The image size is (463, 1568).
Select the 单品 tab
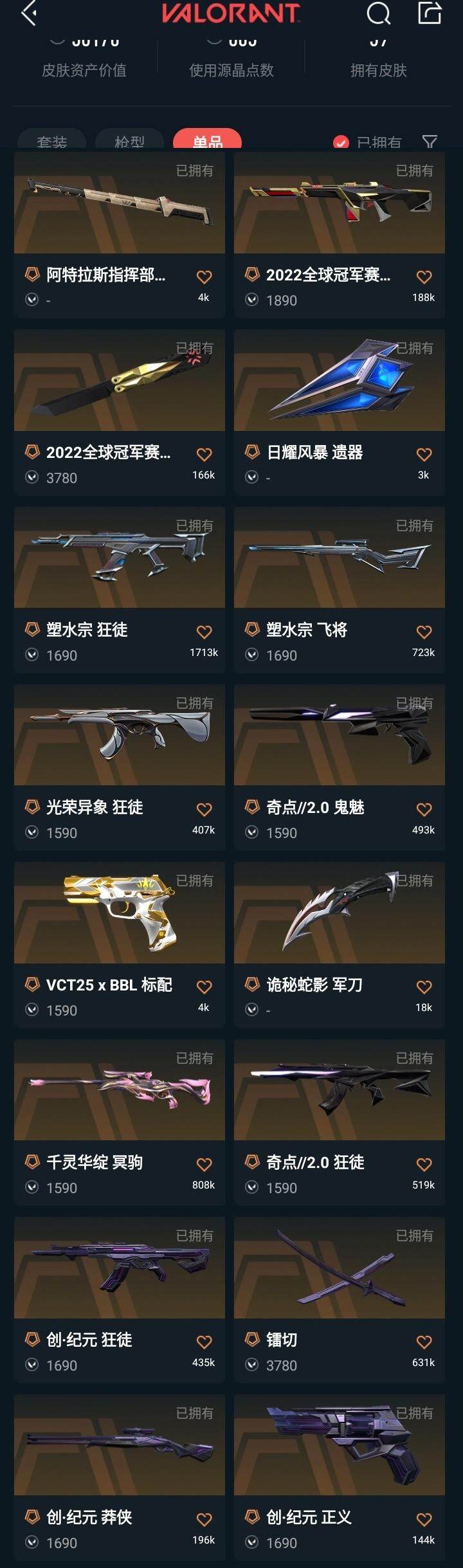tap(207, 142)
